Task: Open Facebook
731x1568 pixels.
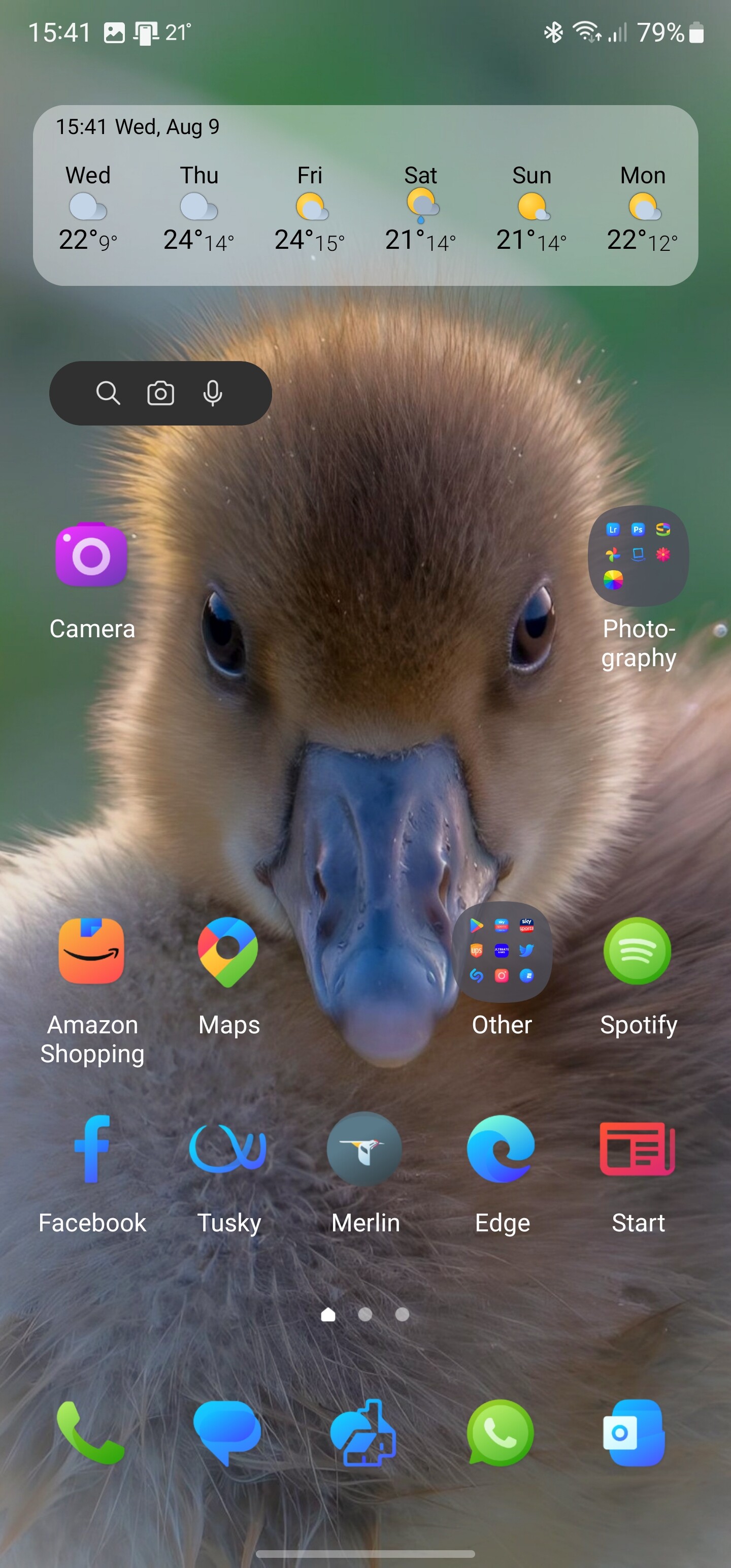Action: pos(91,1149)
